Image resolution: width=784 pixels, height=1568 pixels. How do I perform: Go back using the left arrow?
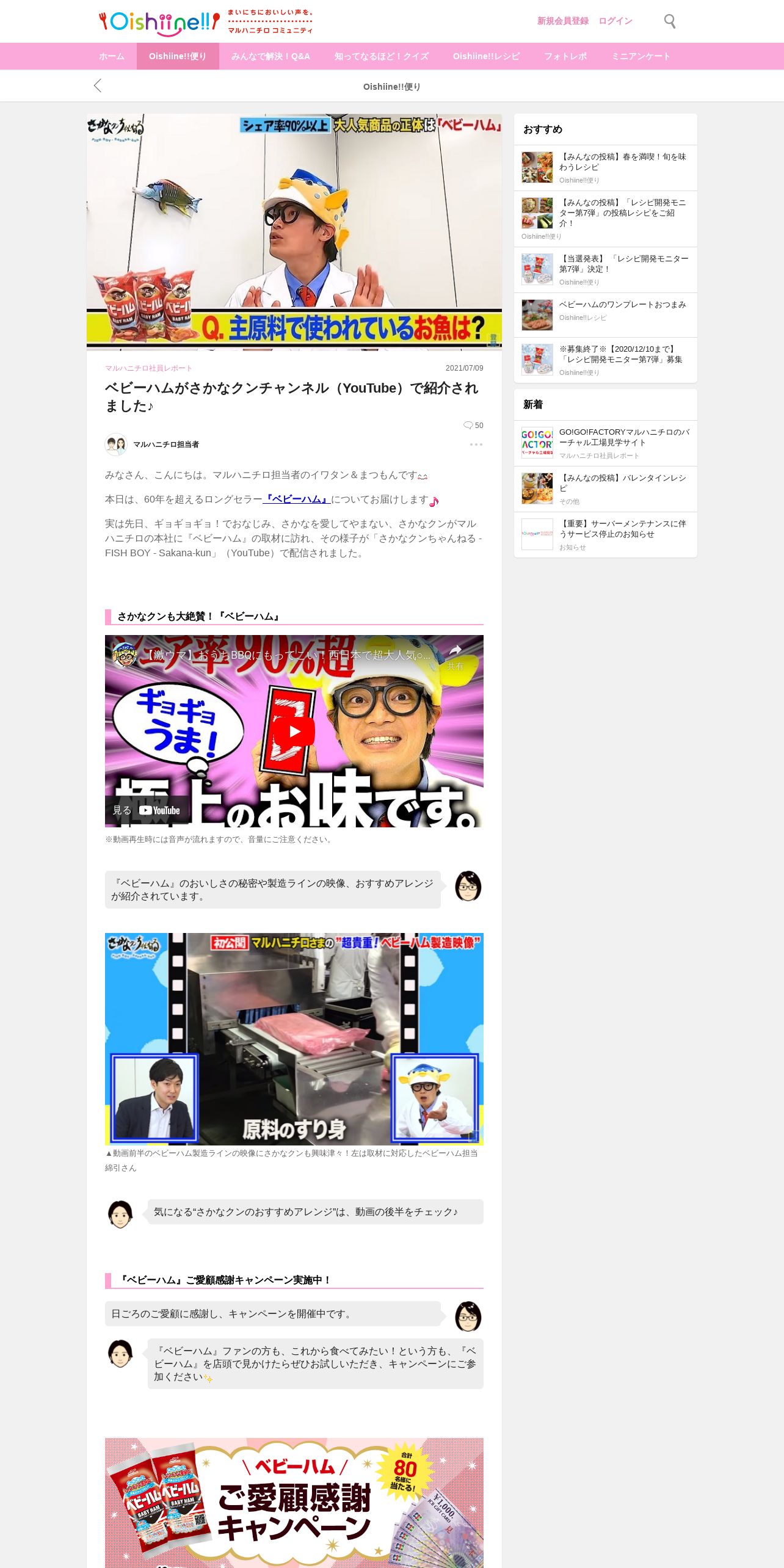pyautogui.click(x=98, y=86)
